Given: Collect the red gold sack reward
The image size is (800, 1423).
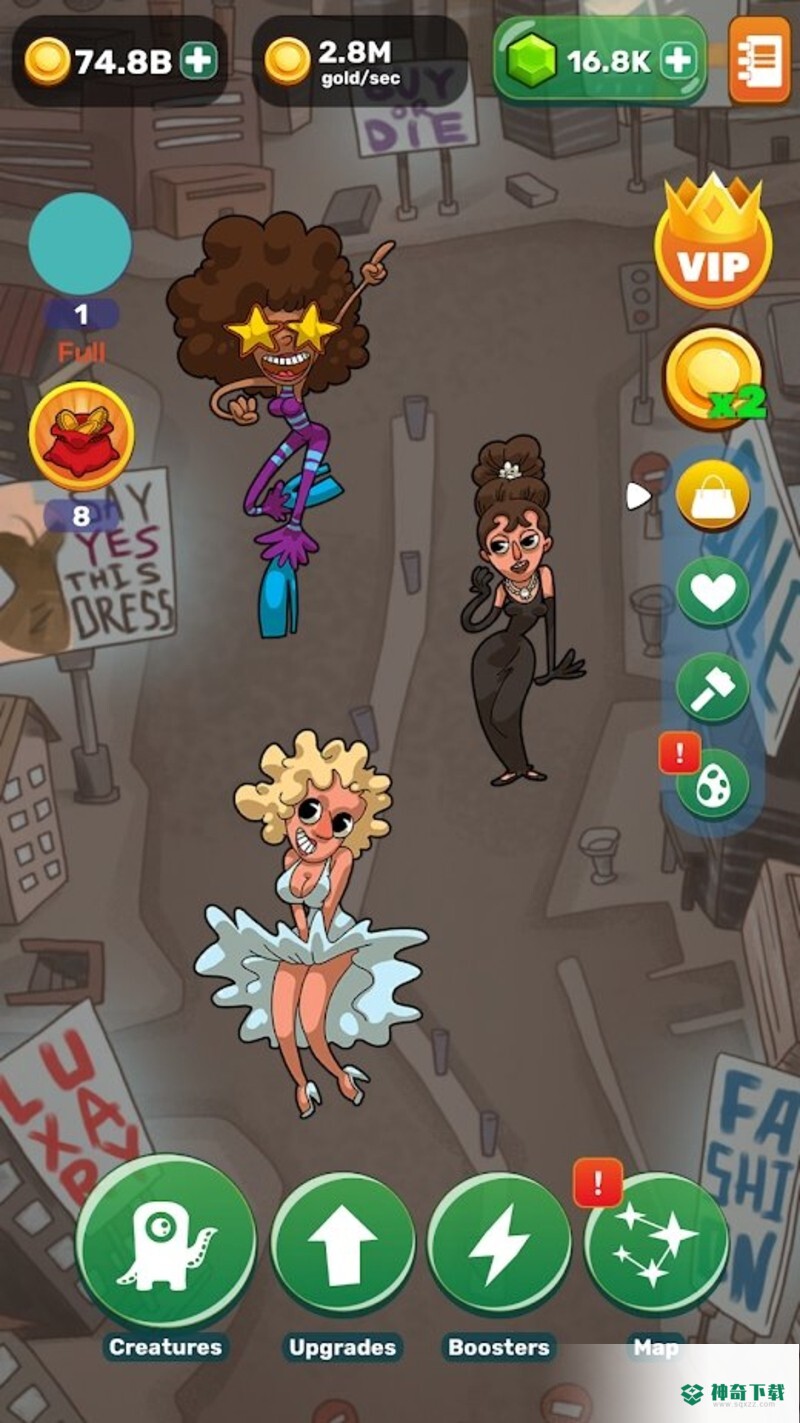Looking at the screenshot, I should tap(81, 436).
